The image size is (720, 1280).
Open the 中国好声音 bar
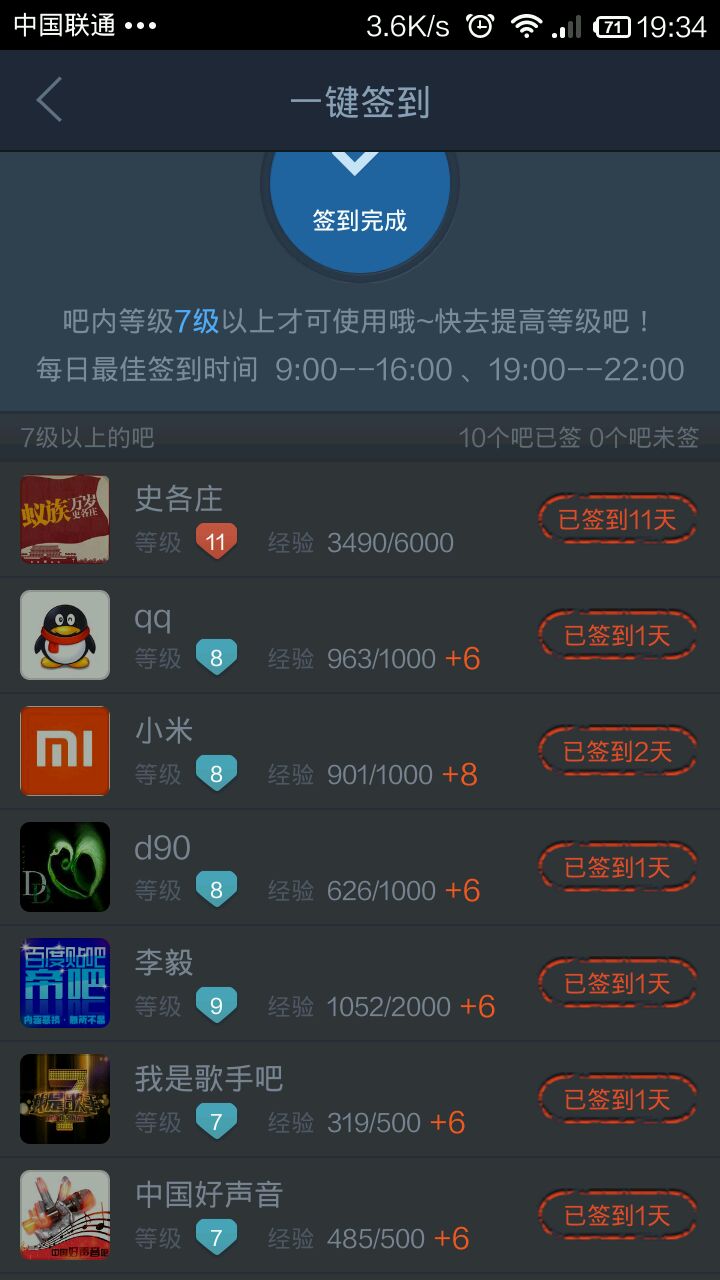(300, 1216)
